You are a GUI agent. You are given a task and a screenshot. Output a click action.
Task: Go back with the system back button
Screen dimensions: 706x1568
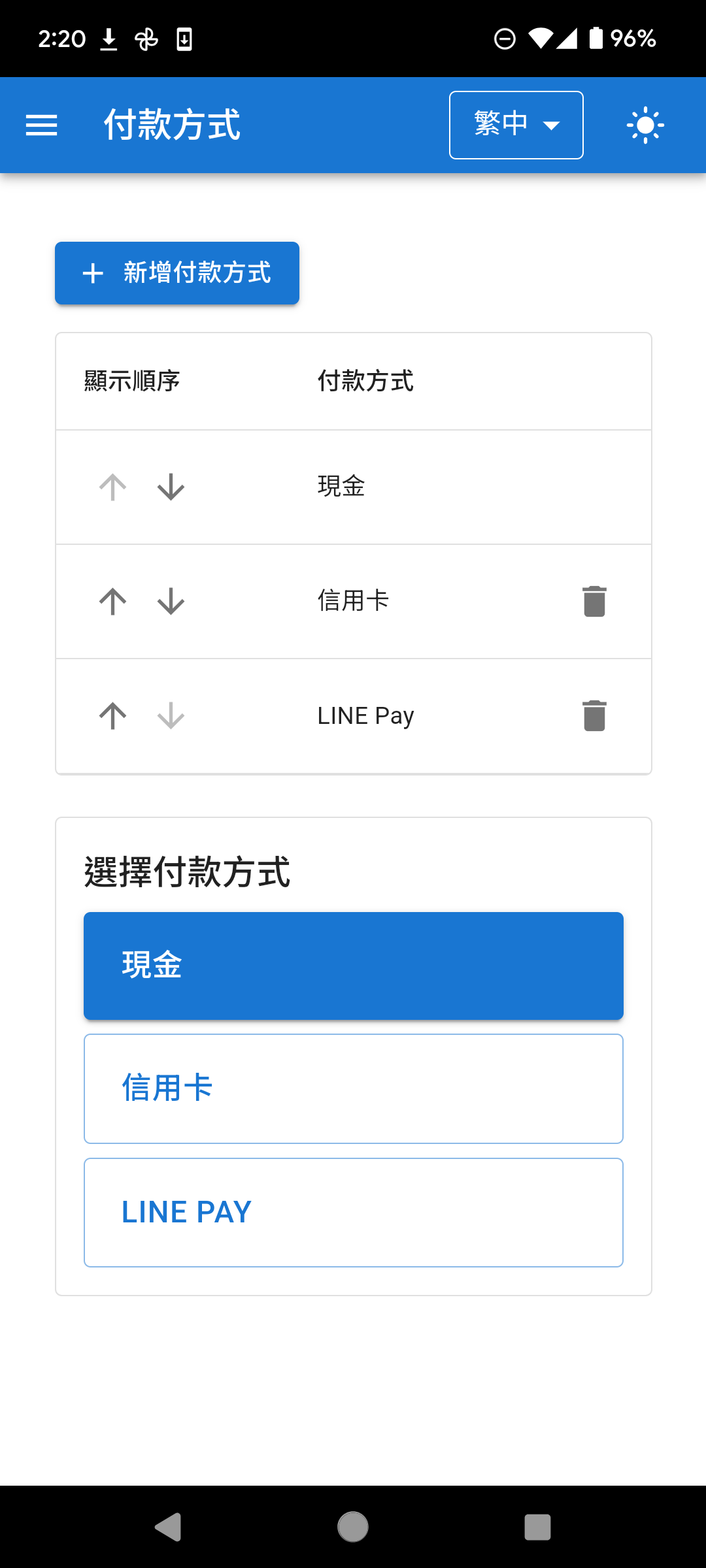pyautogui.click(x=168, y=1527)
